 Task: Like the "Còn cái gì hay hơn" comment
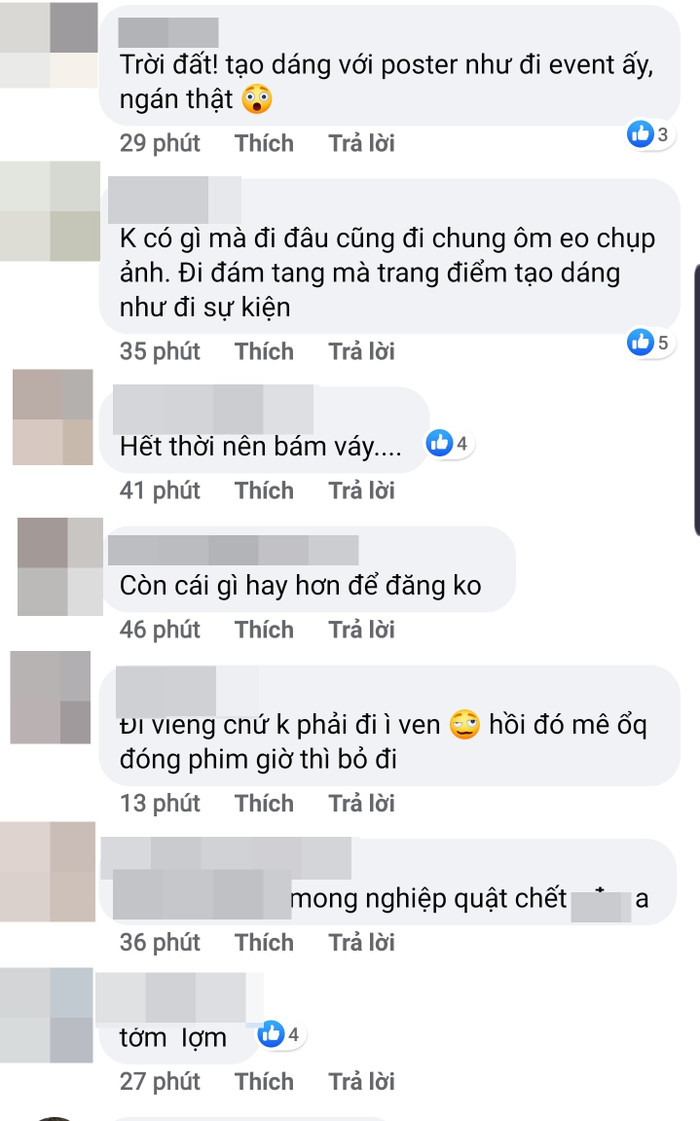(x=264, y=629)
